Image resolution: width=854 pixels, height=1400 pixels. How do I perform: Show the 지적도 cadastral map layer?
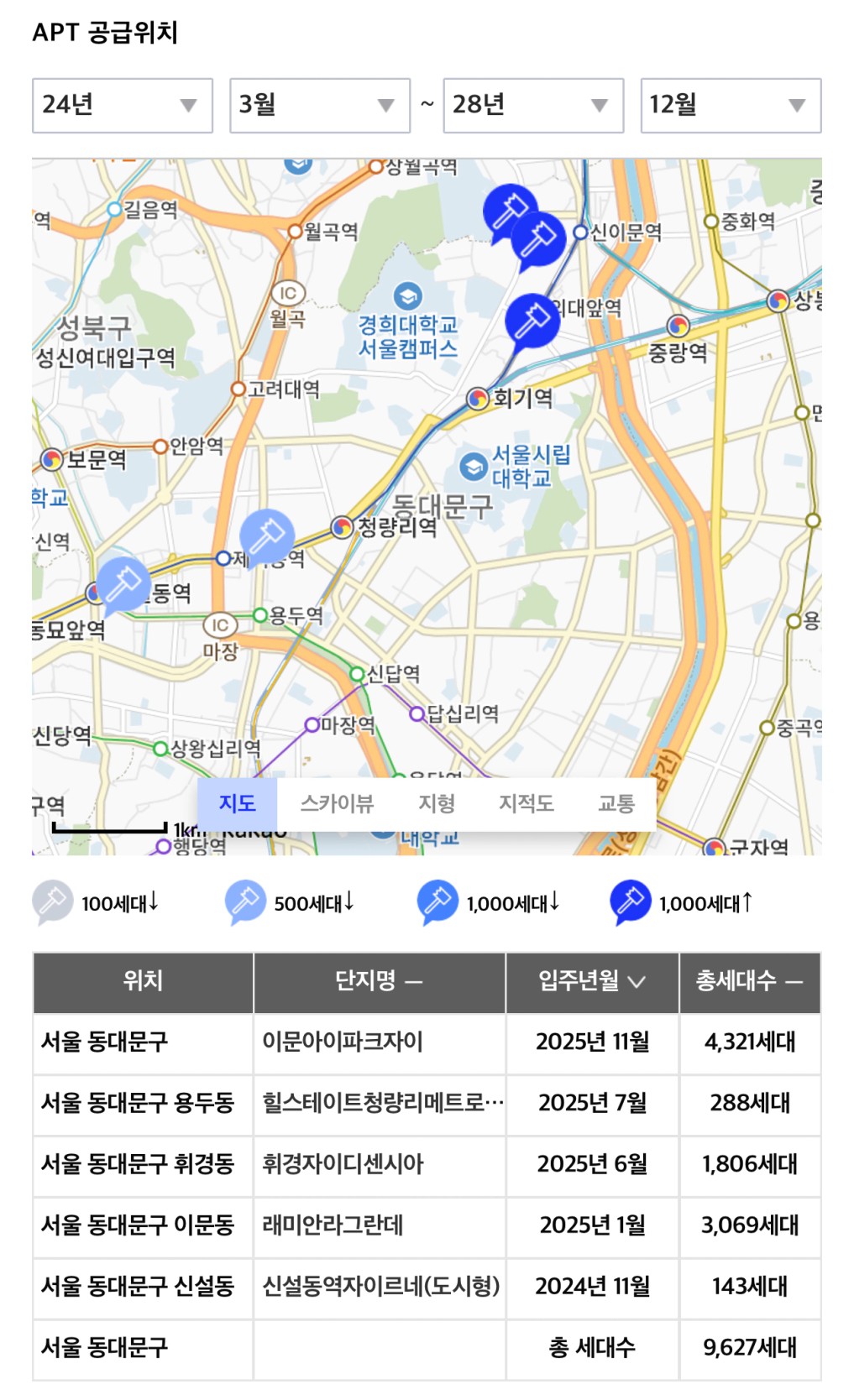(x=527, y=804)
